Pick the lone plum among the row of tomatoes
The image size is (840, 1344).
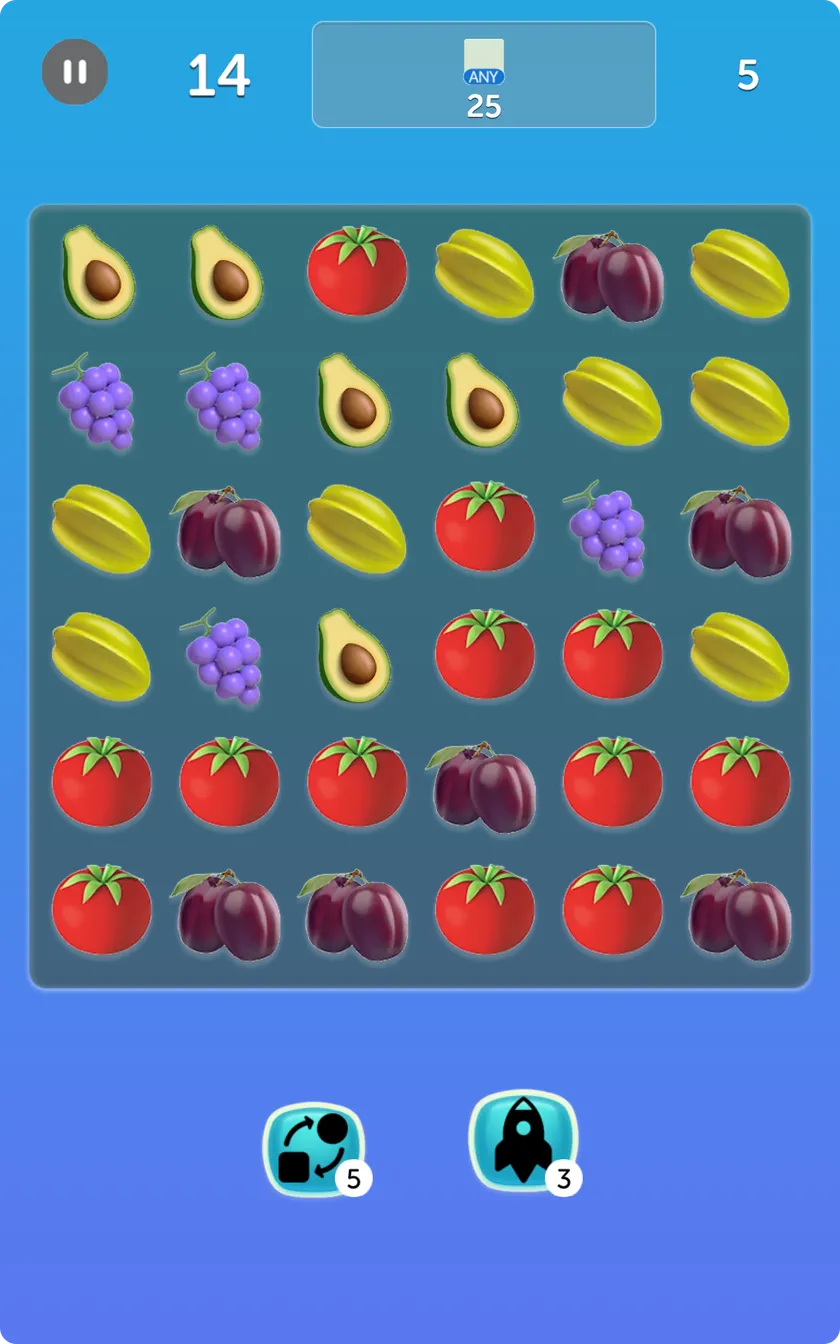click(x=483, y=787)
